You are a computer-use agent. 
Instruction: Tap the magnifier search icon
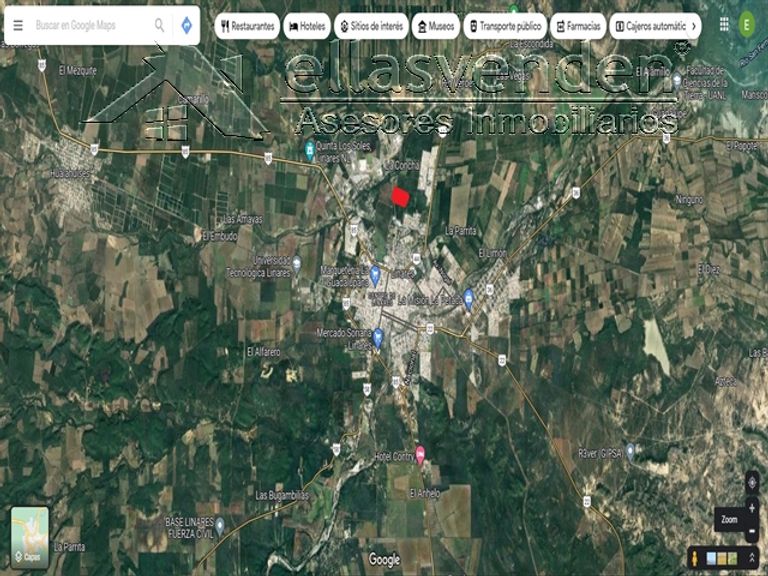(159, 25)
